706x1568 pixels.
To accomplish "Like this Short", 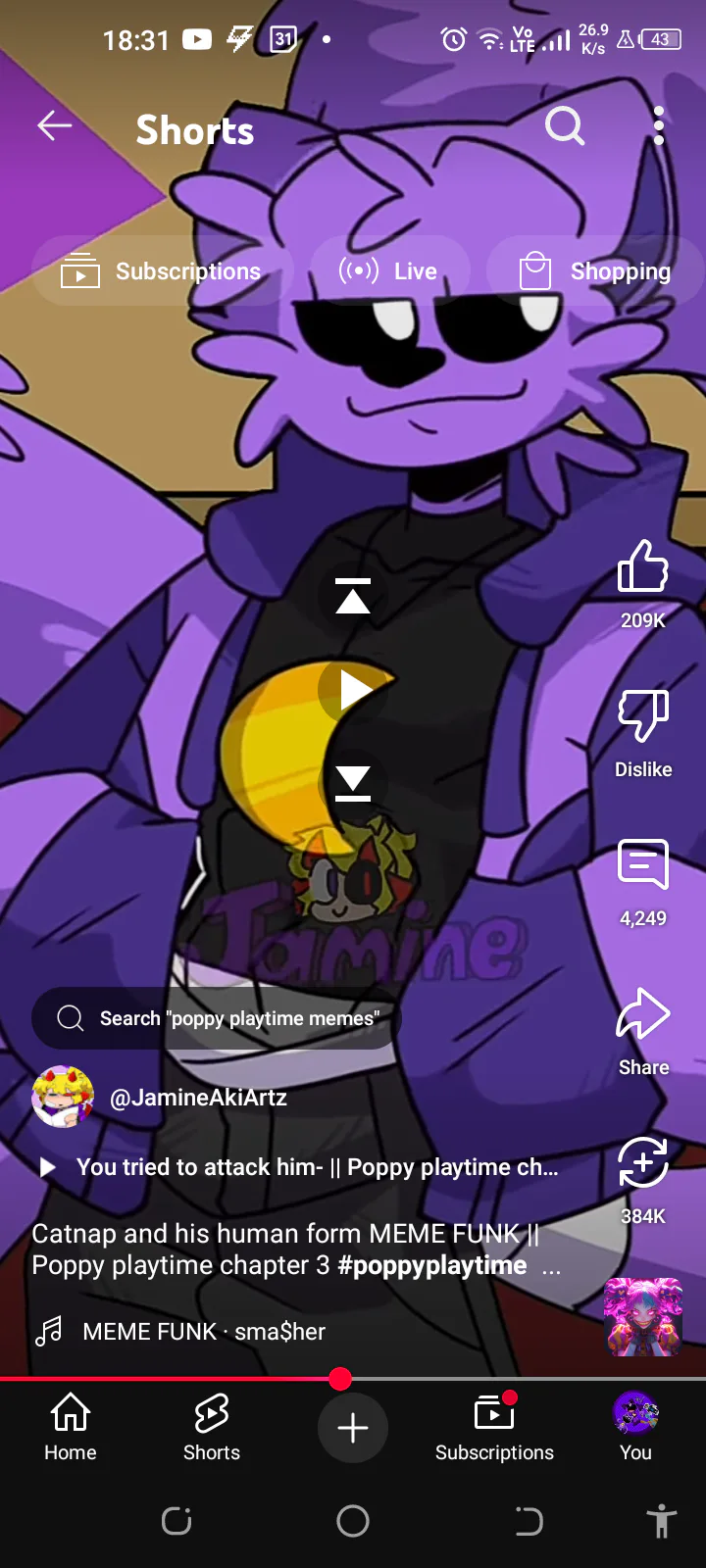I will 643,584.
